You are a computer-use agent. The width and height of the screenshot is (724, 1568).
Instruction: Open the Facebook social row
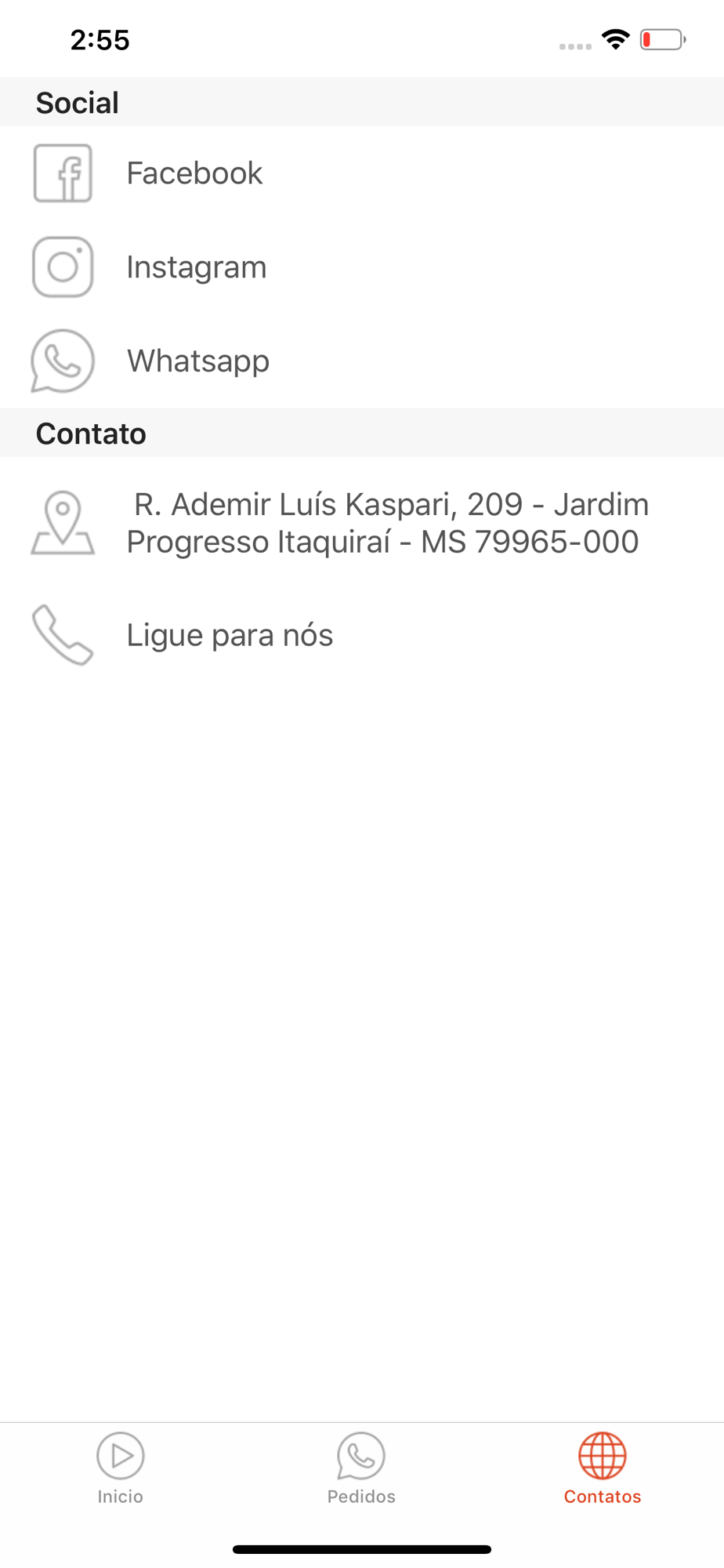pyautogui.click(x=362, y=173)
